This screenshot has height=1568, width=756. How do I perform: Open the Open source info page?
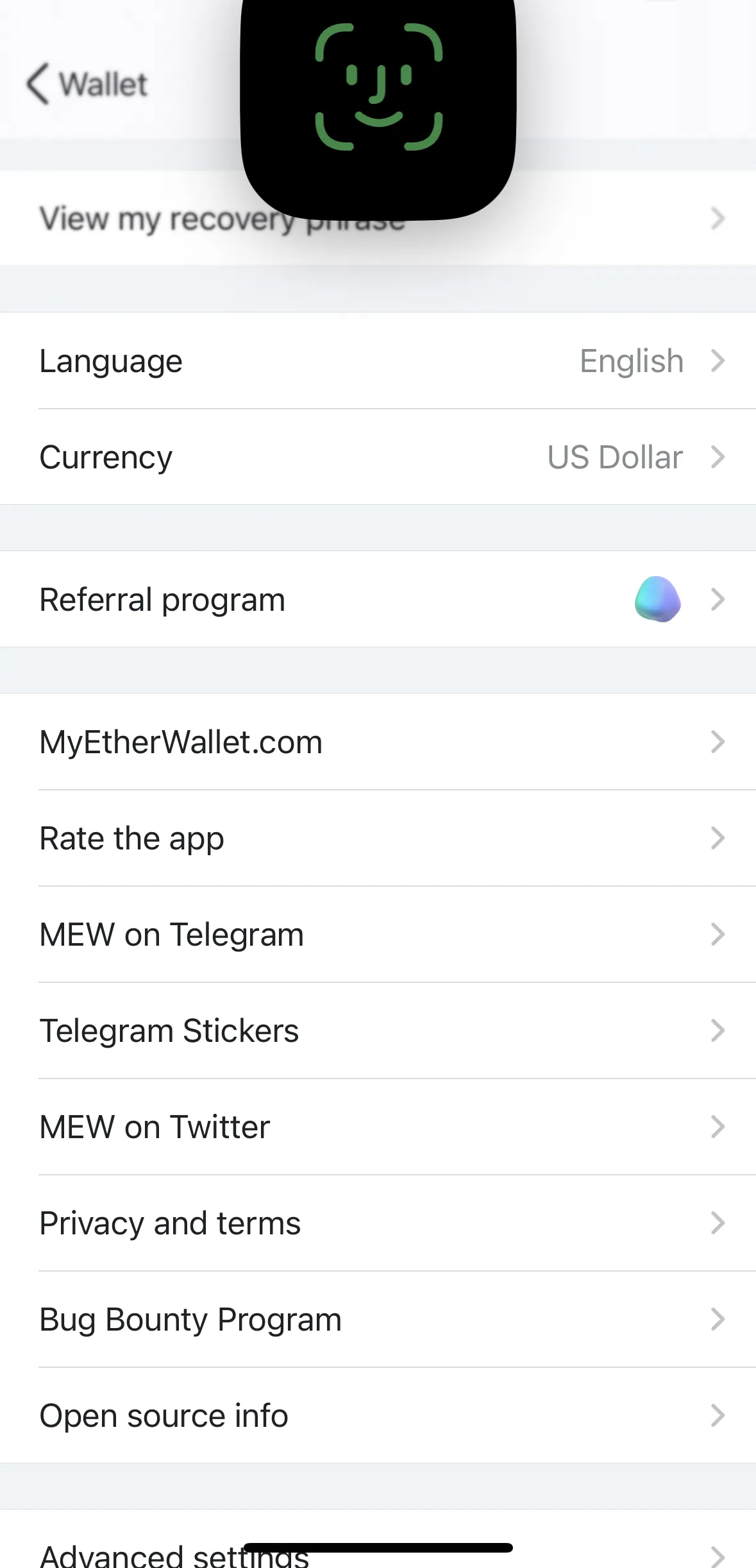[x=378, y=1415]
